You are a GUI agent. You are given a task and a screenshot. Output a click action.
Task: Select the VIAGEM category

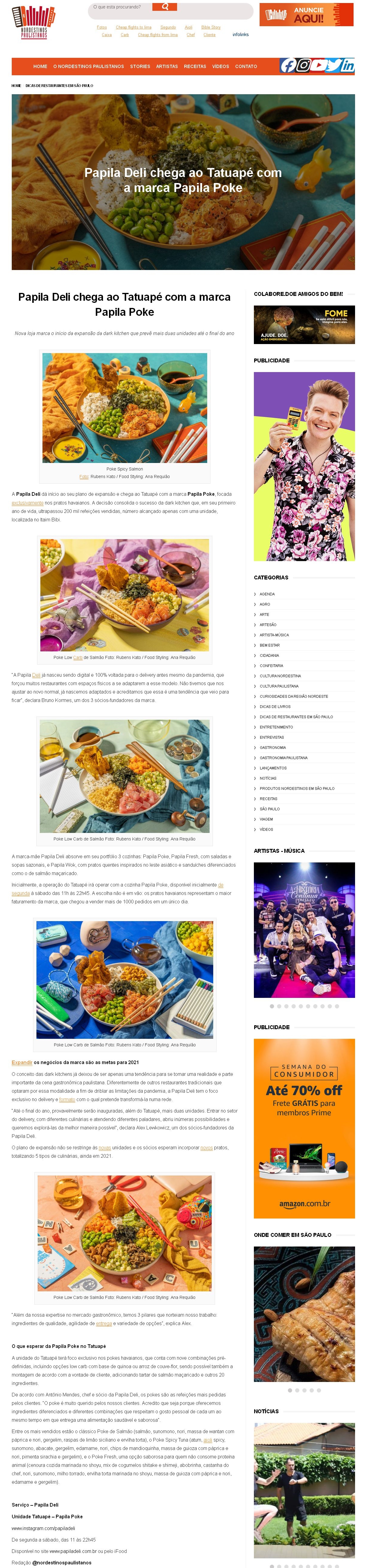[x=266, y=819]
